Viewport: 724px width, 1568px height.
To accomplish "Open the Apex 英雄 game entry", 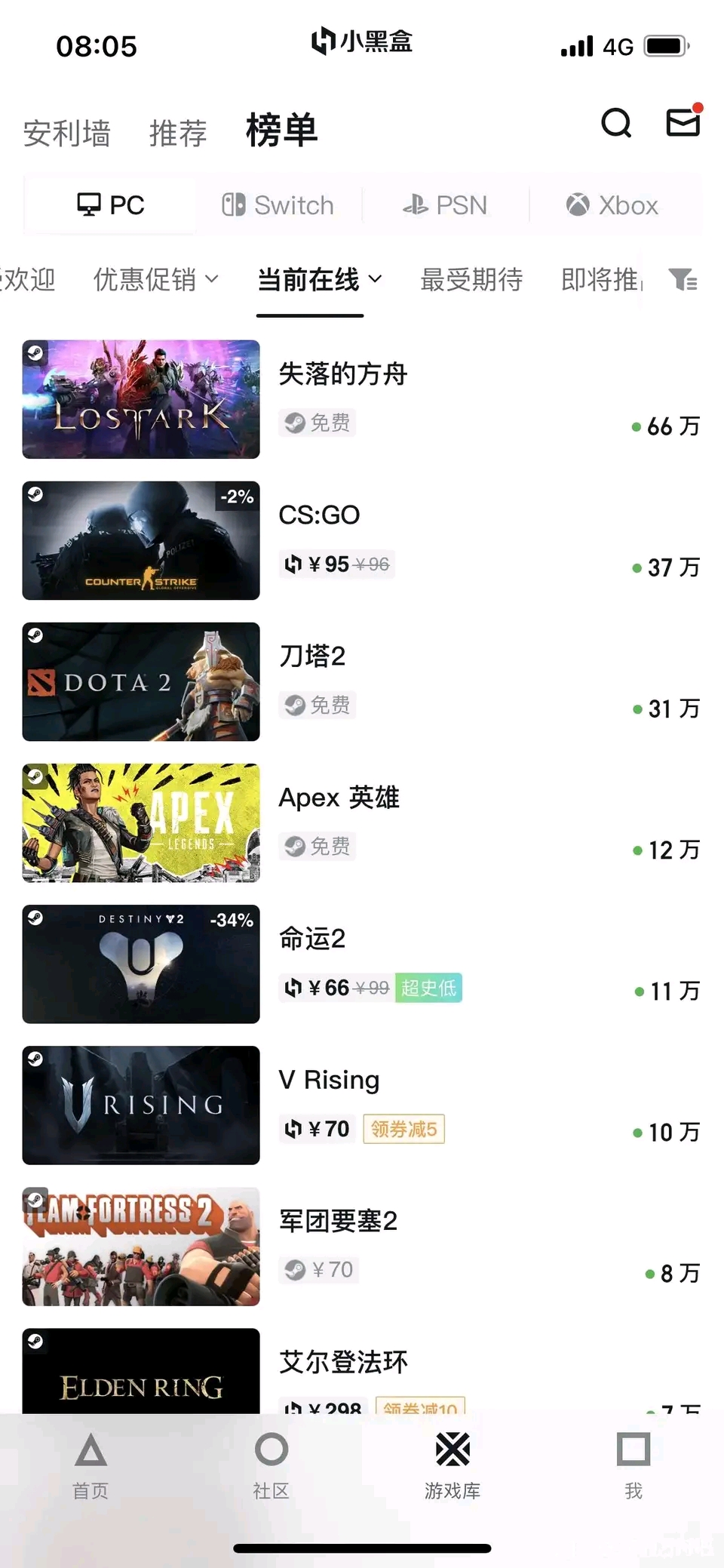I will coord(362,822).
